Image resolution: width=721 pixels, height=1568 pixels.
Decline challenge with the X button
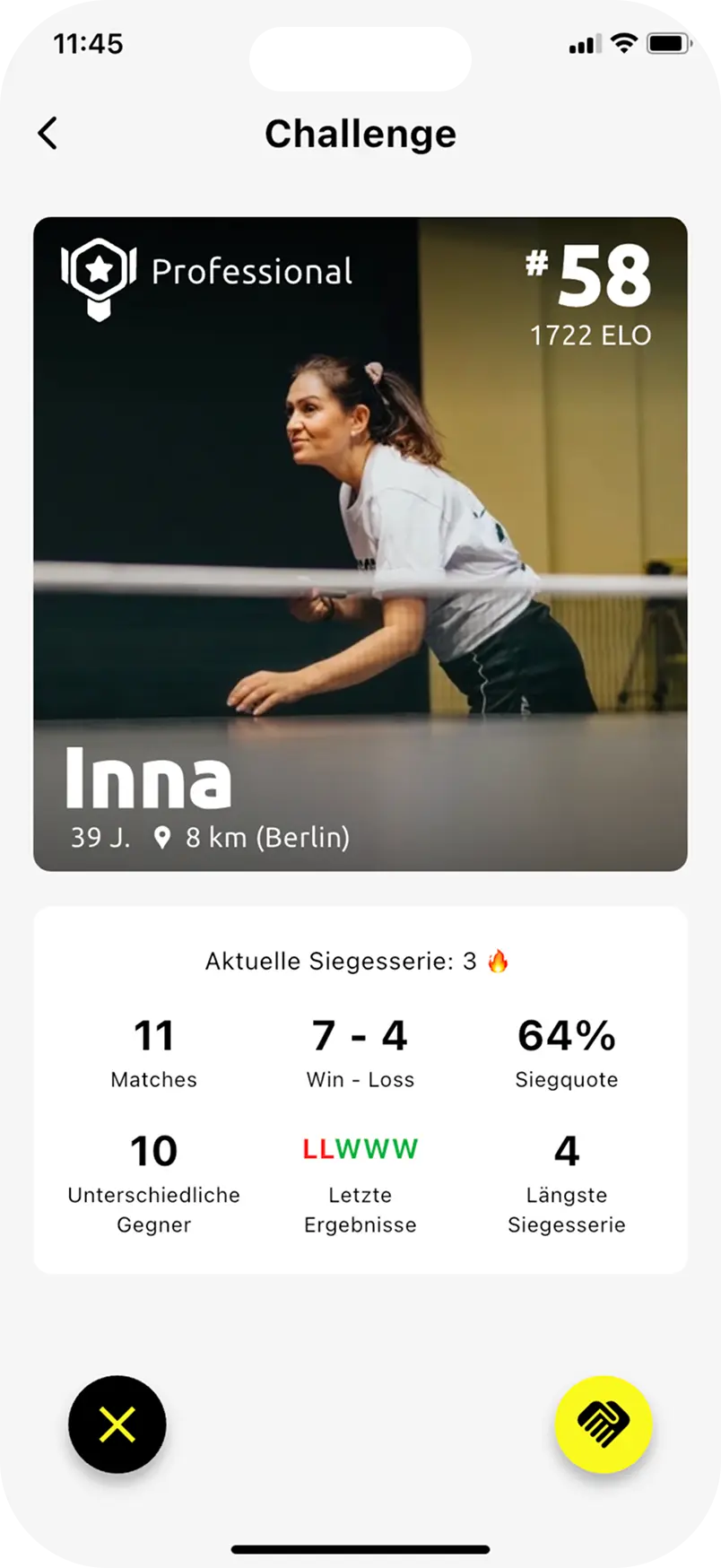click(x=117, y=1424)
